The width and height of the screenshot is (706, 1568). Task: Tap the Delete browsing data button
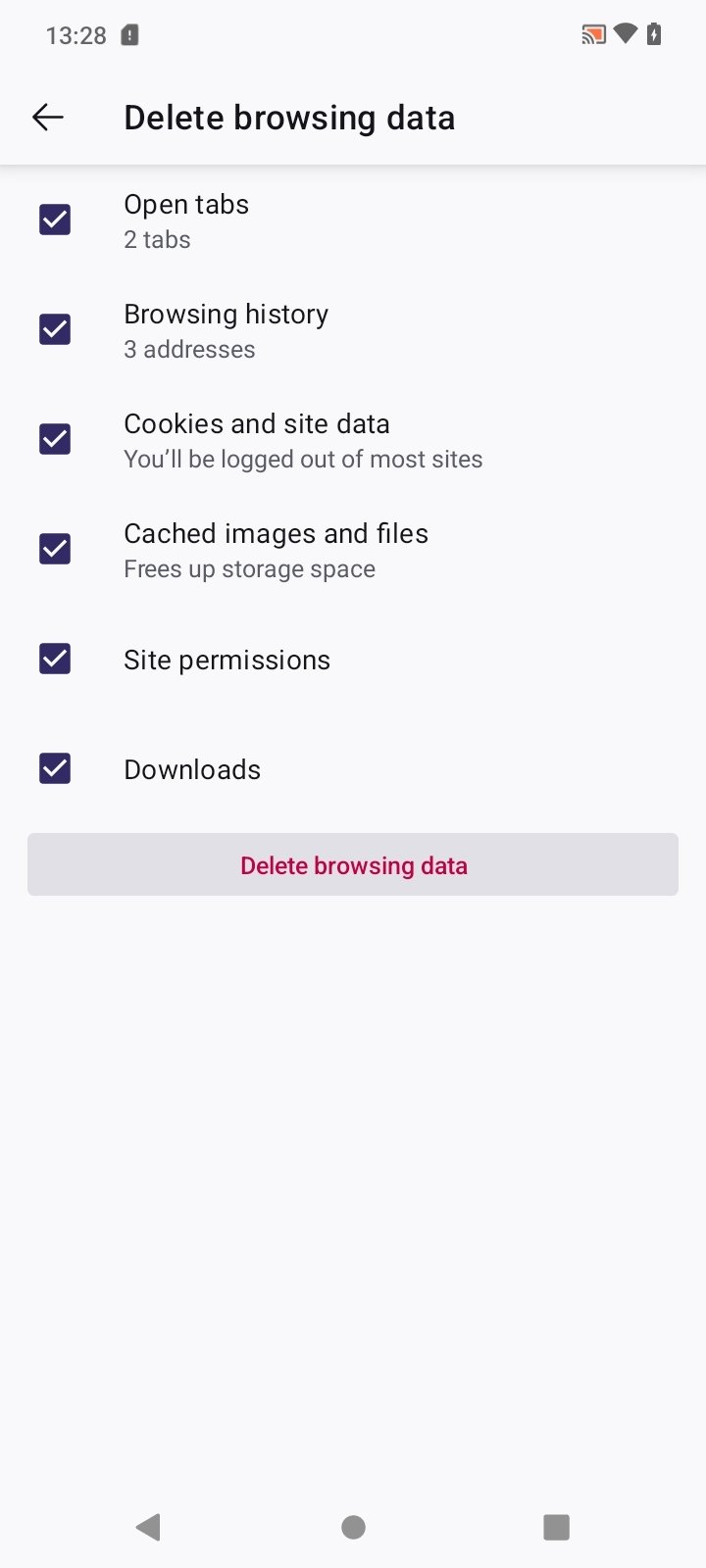[x=353, y=864]
